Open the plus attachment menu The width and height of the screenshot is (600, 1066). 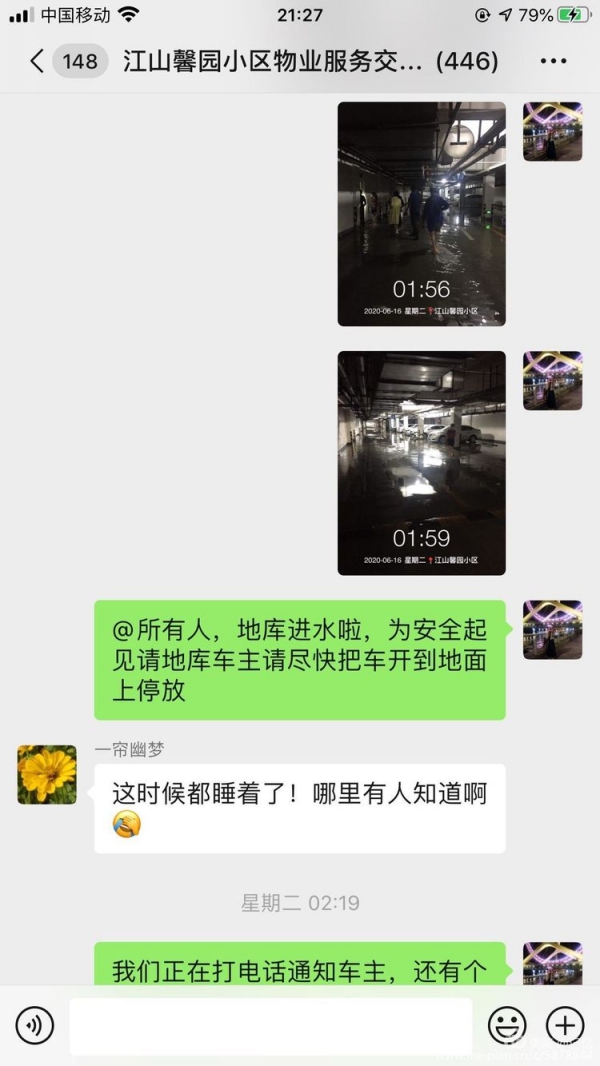(564, 1025)
